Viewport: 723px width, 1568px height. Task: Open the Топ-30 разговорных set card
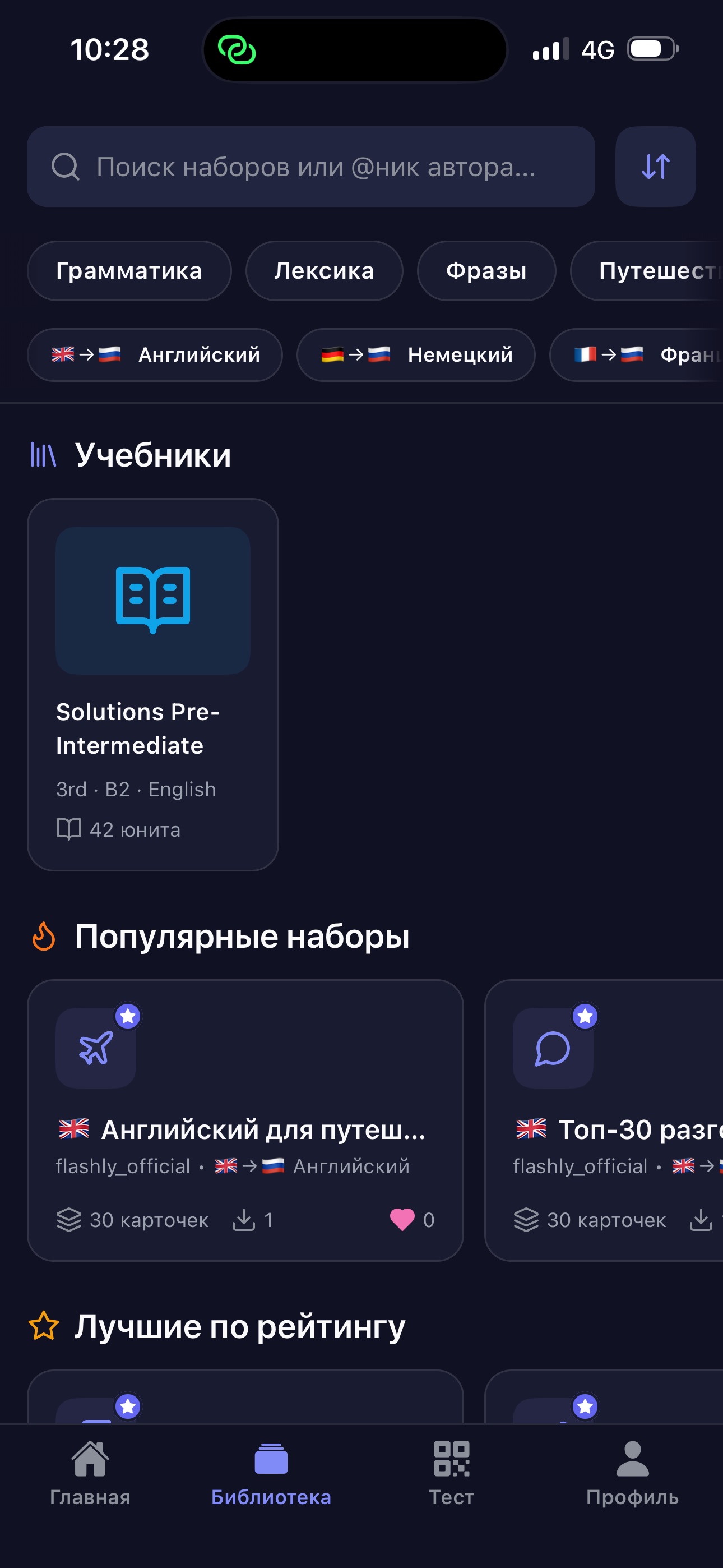pos(604,1120)
